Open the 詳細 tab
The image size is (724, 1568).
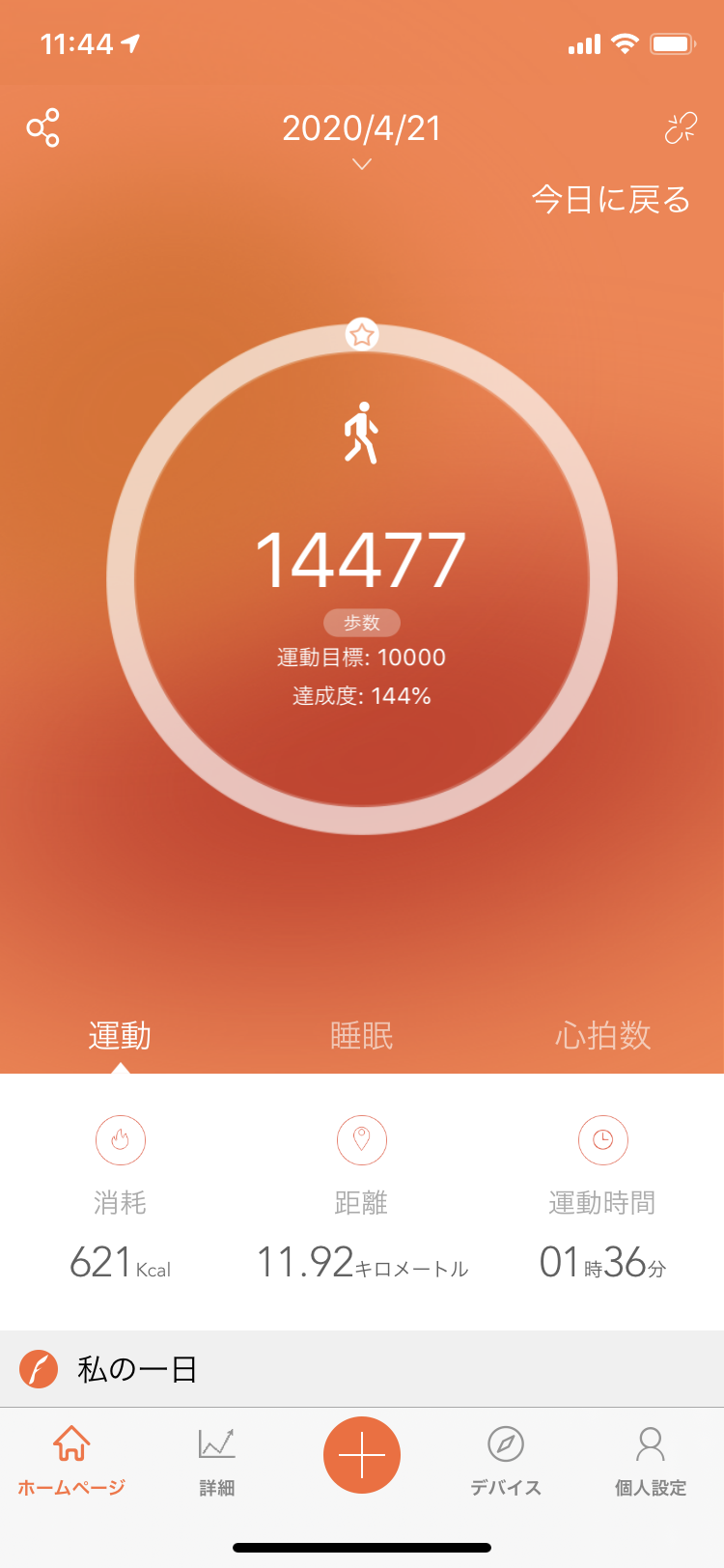[x=217, y=1462]
